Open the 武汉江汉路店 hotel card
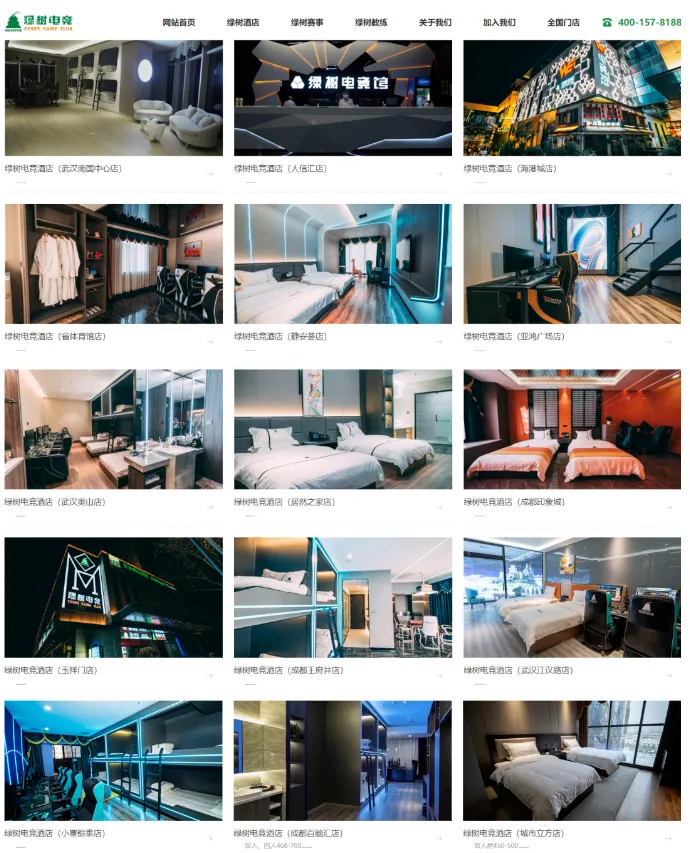The height and width of the screenshot is (853, 690). (572, 597)
